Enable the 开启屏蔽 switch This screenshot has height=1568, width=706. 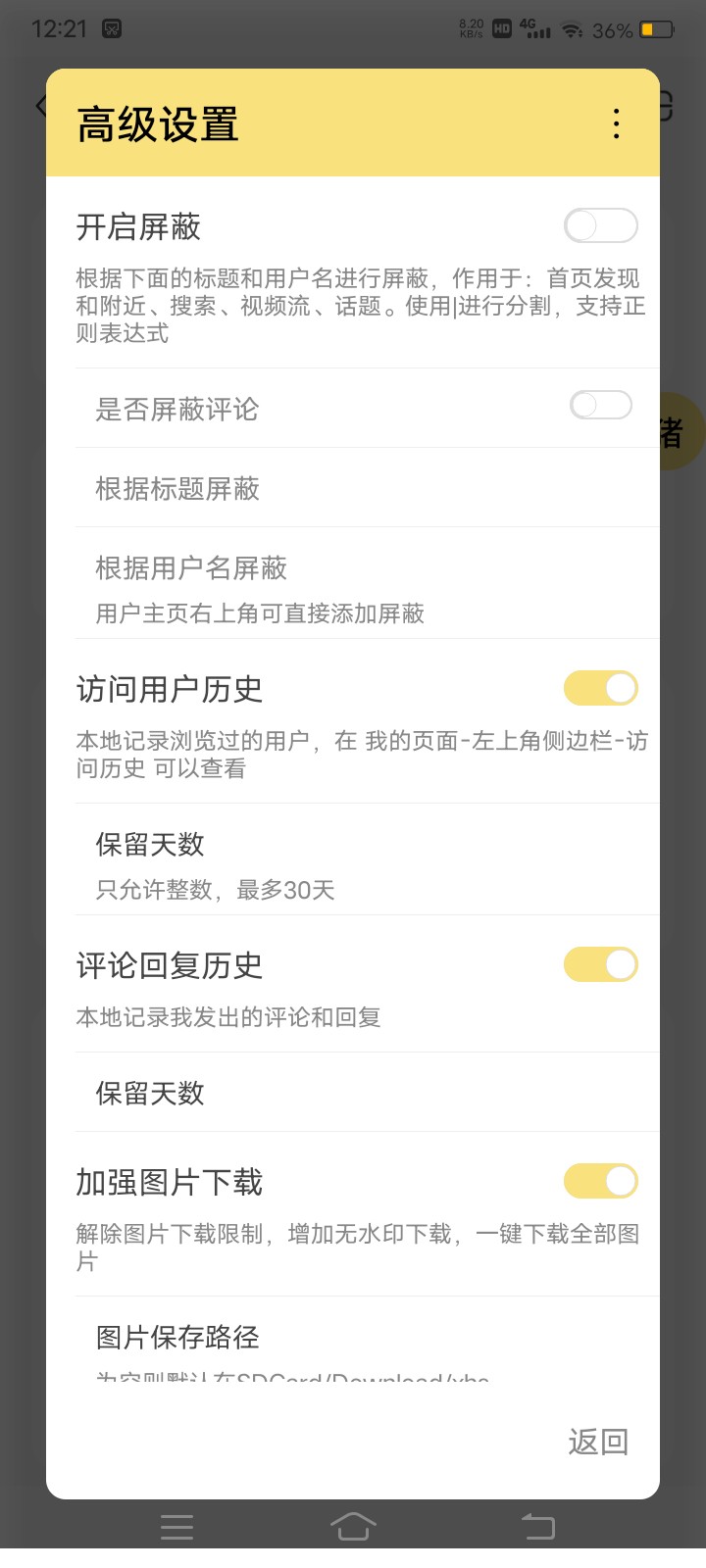coord(601,226)
